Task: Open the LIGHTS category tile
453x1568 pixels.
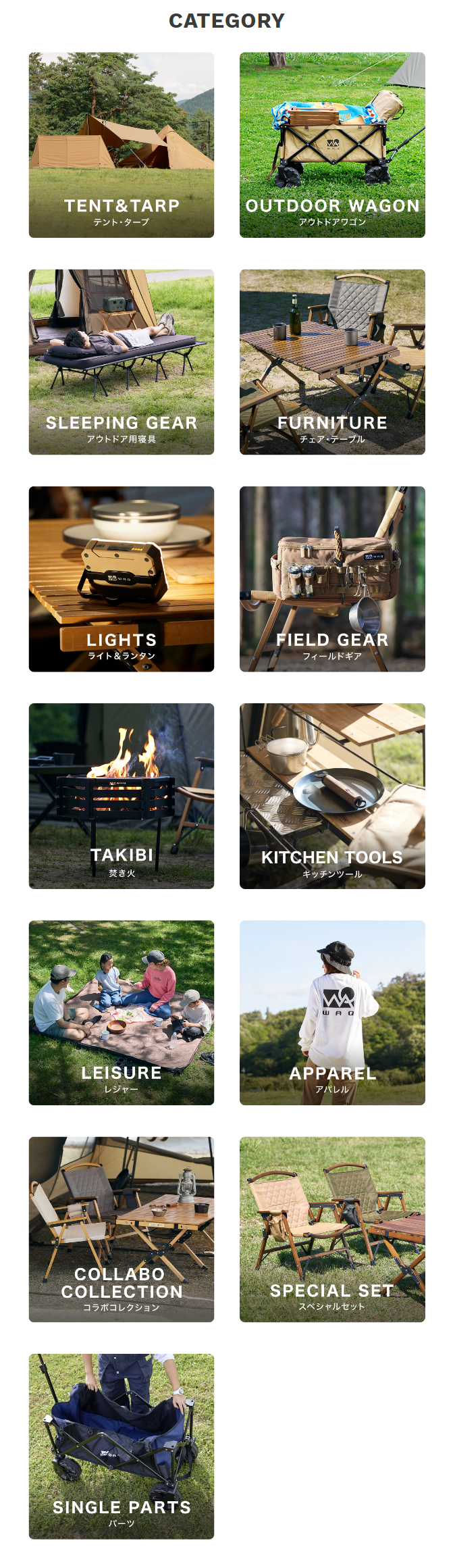Action: point(122,579)
